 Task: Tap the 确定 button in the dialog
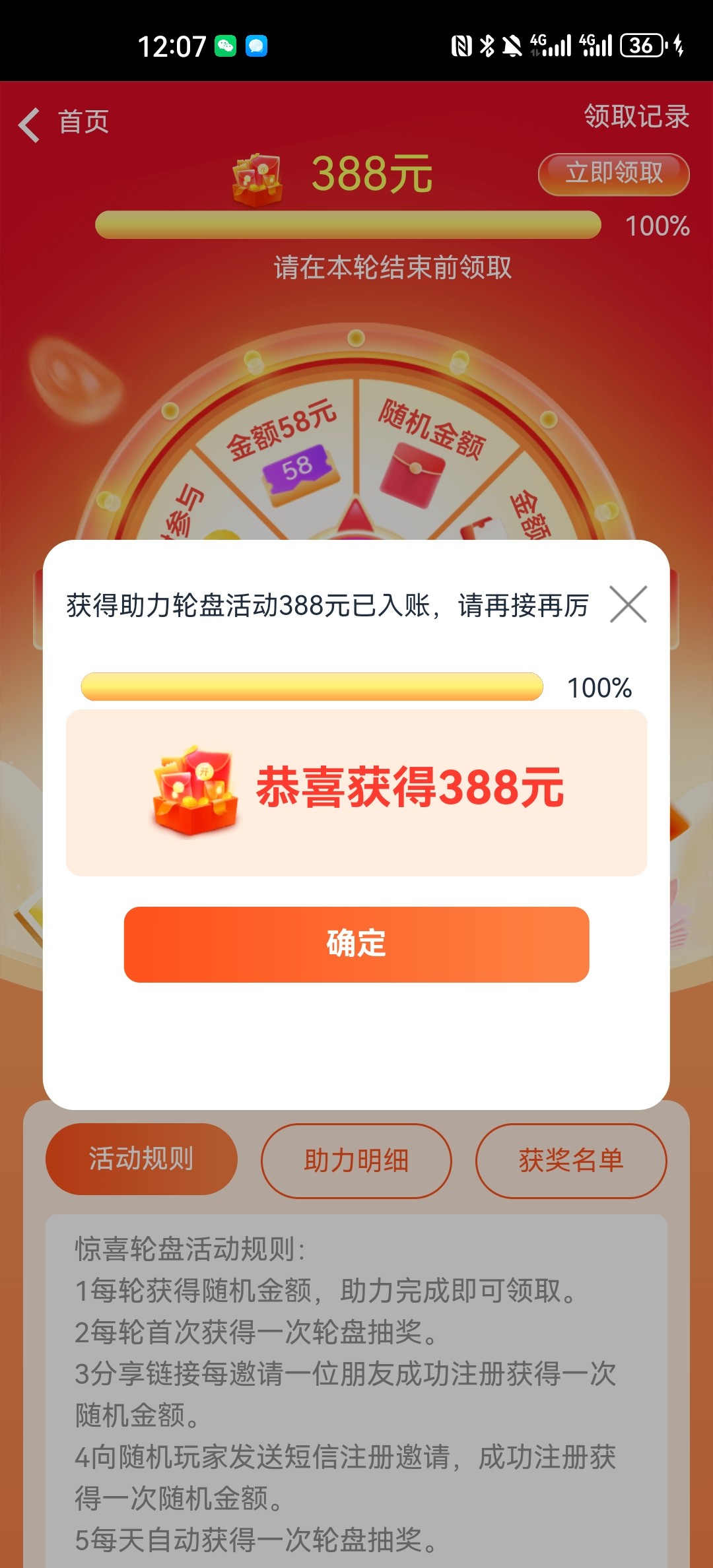pos(356,944)
